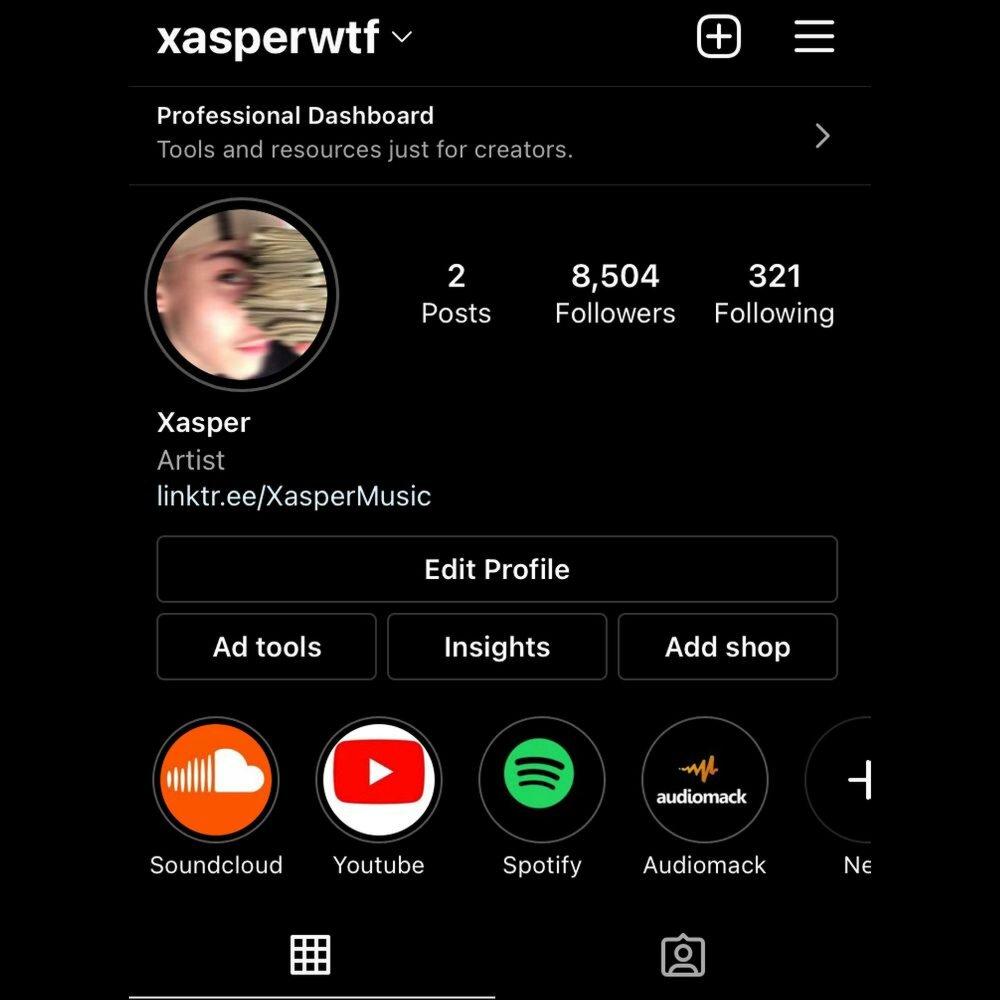Open the following list
1000x1000 pixels.
pos(774,293)
